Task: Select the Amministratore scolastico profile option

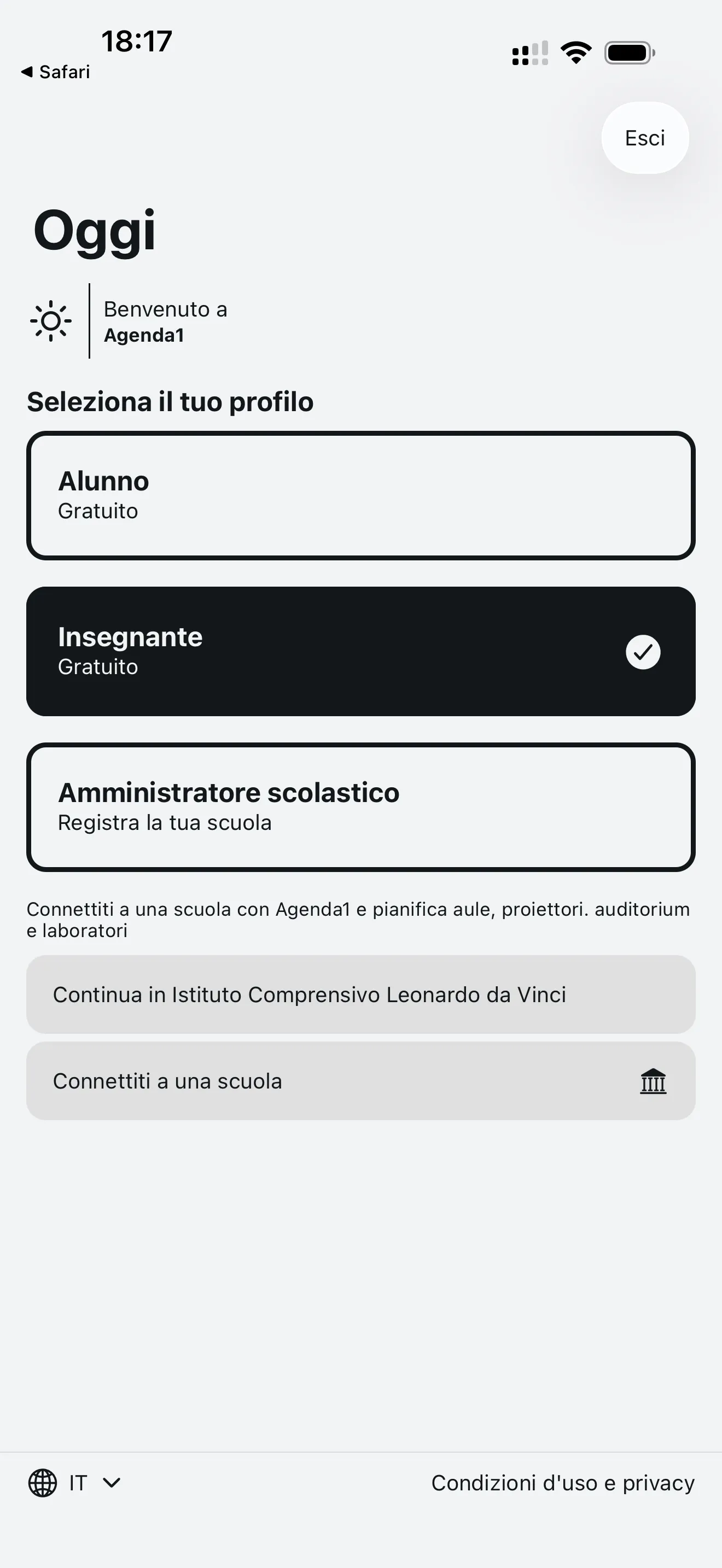Action: tap(361, 807)
